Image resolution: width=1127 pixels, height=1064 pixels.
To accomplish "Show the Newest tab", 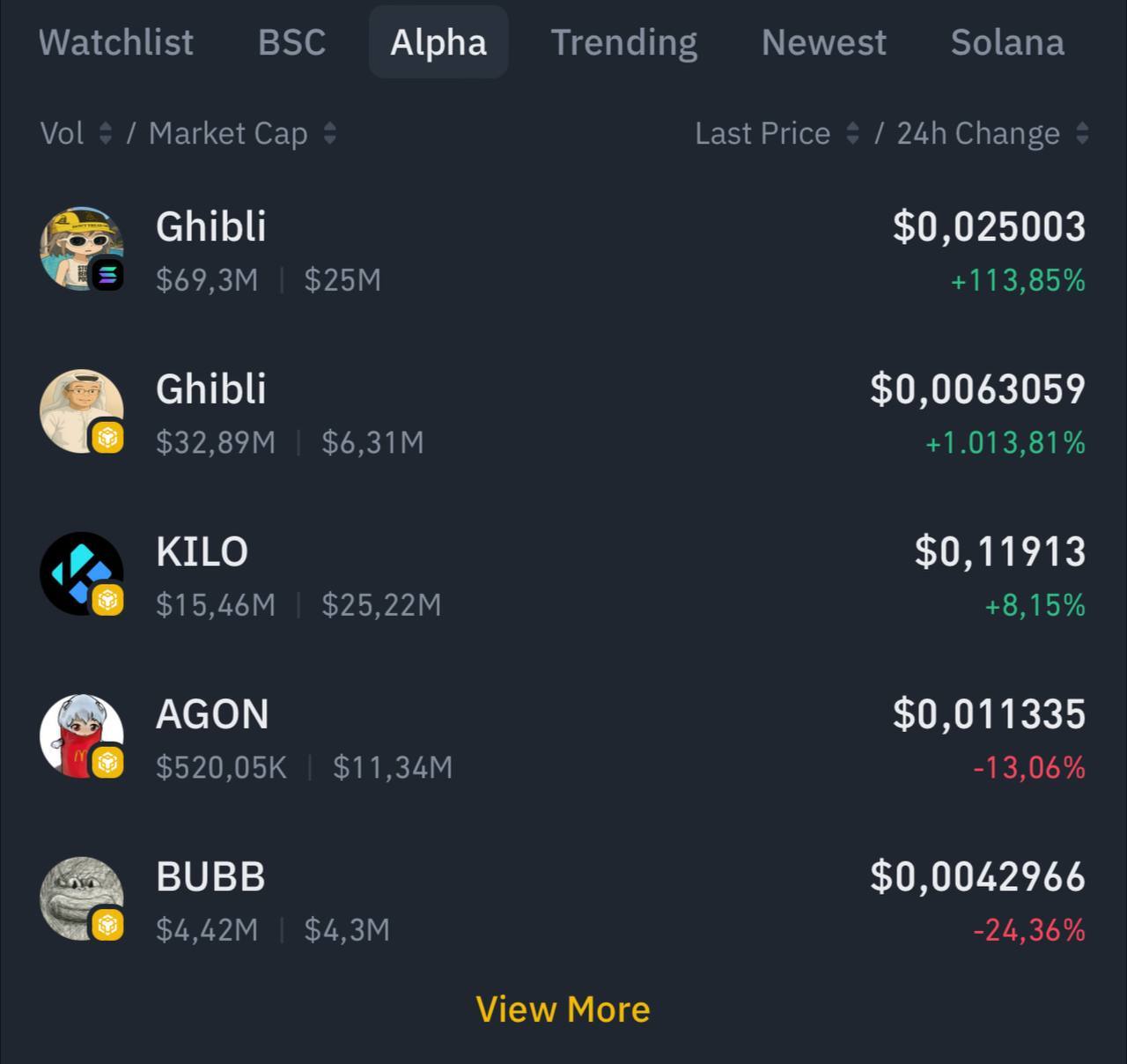I will (823, 42).
